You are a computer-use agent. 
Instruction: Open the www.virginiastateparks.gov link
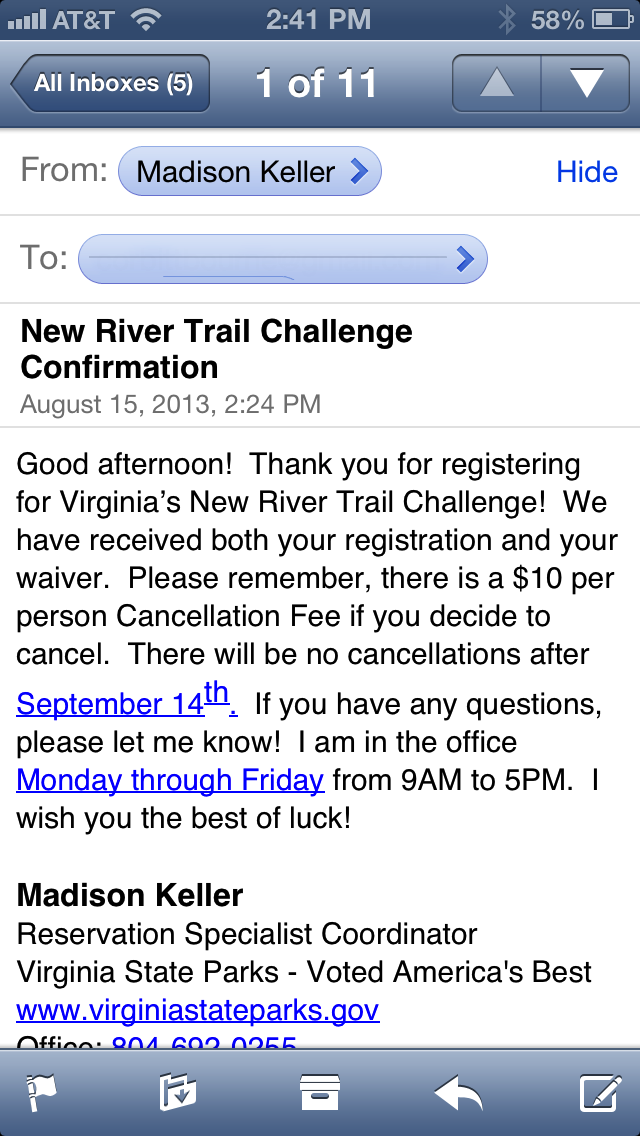coord(198,1009)
